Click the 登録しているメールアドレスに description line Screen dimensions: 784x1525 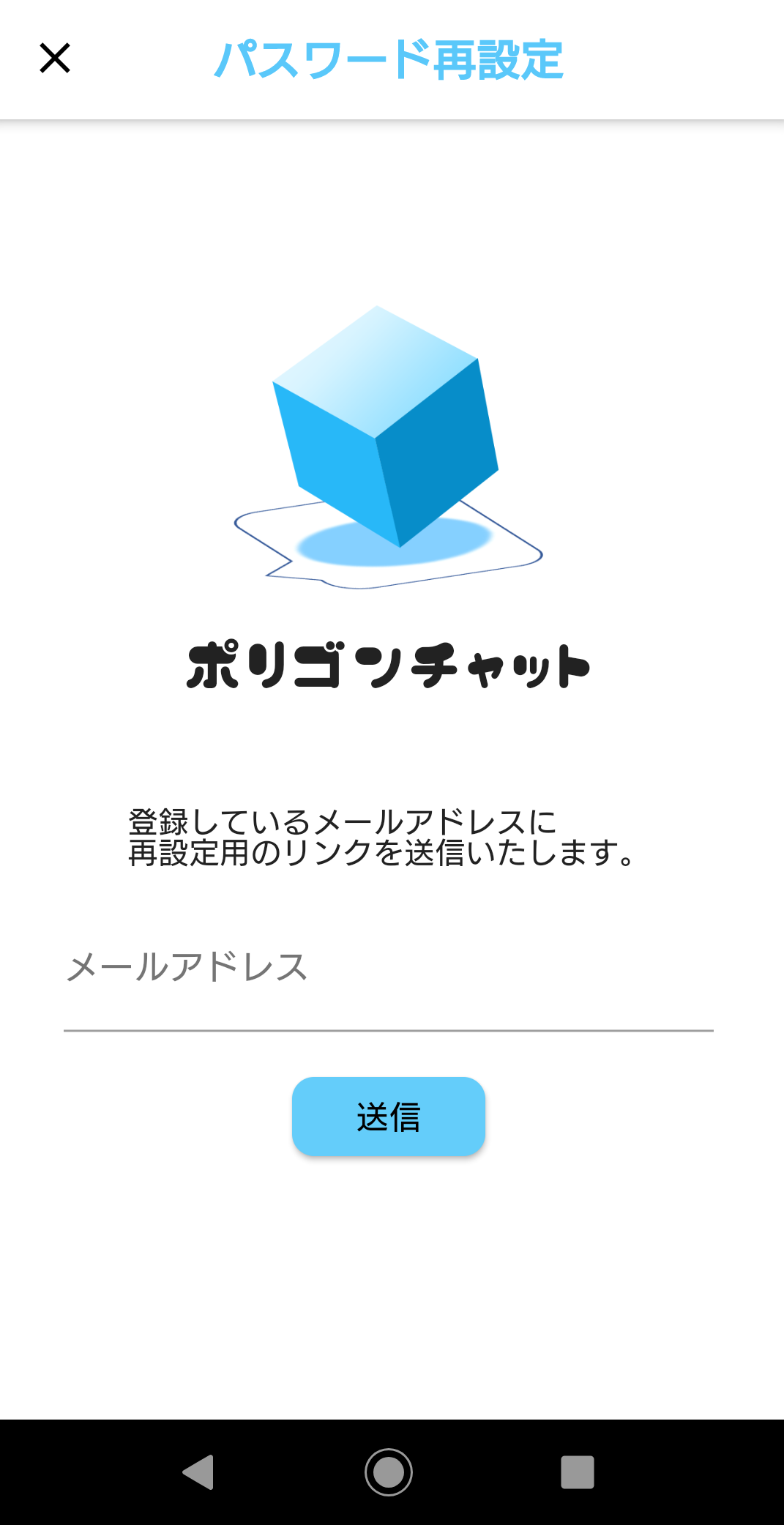point(342,819)
